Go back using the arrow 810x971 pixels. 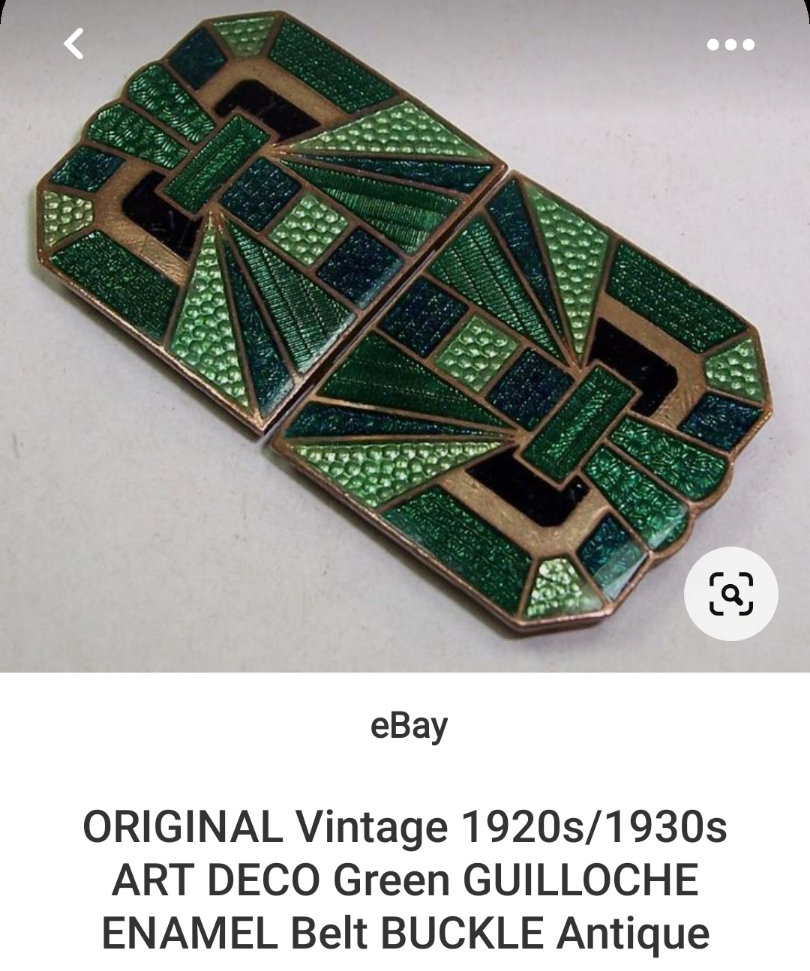point(73,43)
